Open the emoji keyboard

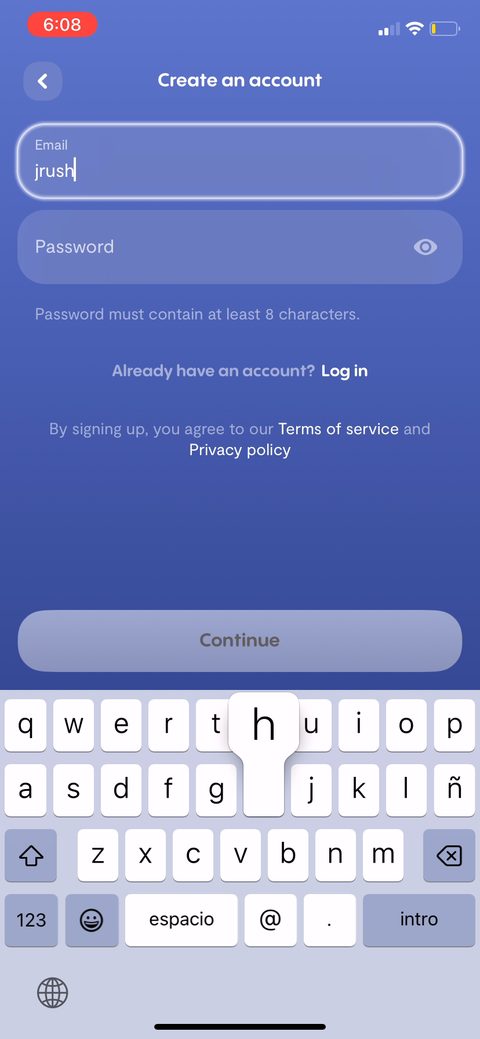pyautogui.click(x=91, y=920)
